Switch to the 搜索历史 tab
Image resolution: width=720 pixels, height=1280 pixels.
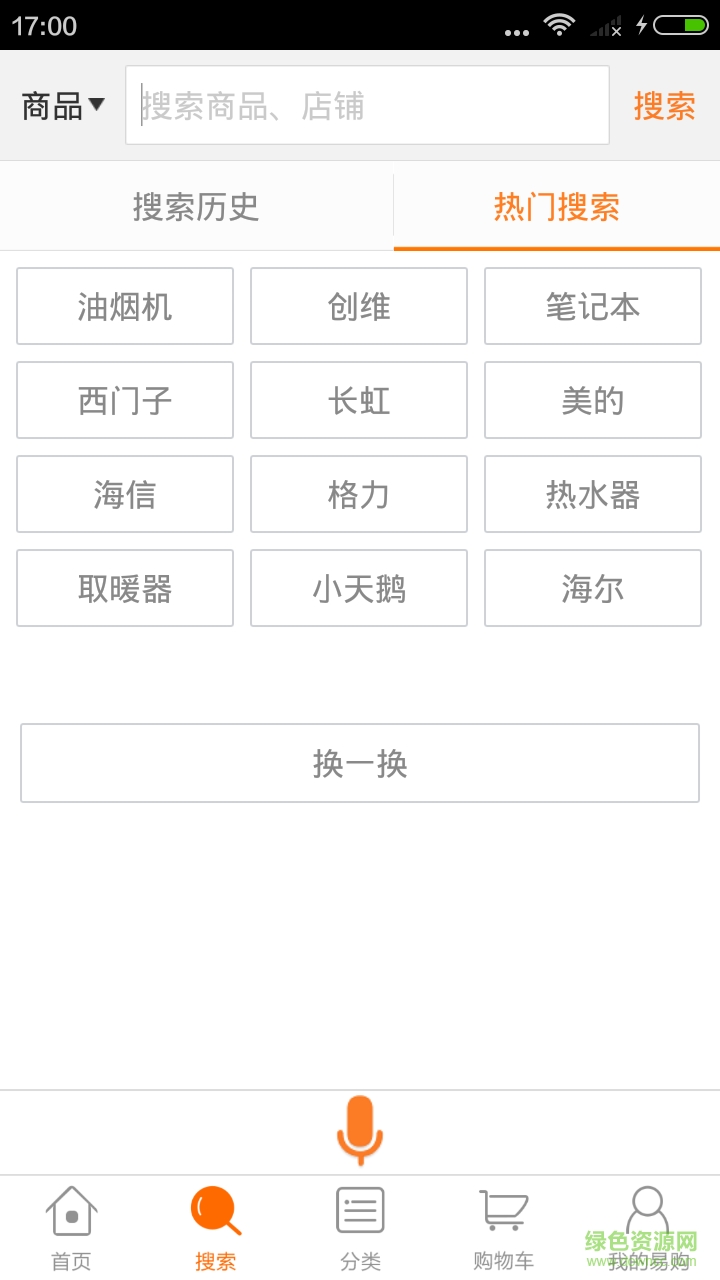tap(196, 207)
